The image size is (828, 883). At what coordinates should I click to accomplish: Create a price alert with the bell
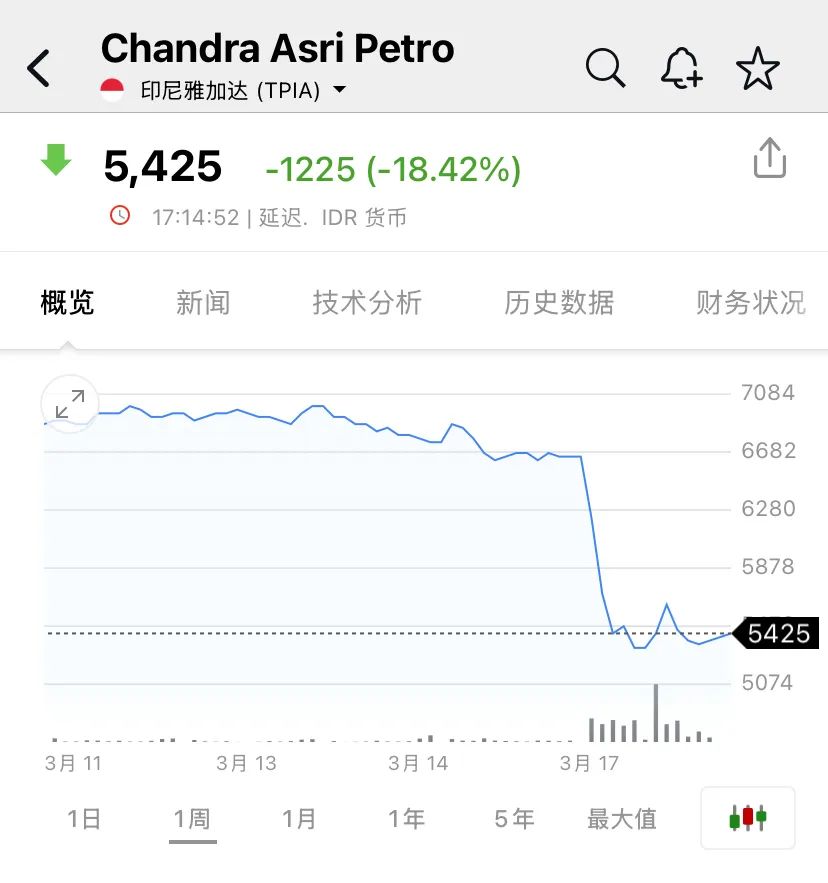click(x=682, y=69)
